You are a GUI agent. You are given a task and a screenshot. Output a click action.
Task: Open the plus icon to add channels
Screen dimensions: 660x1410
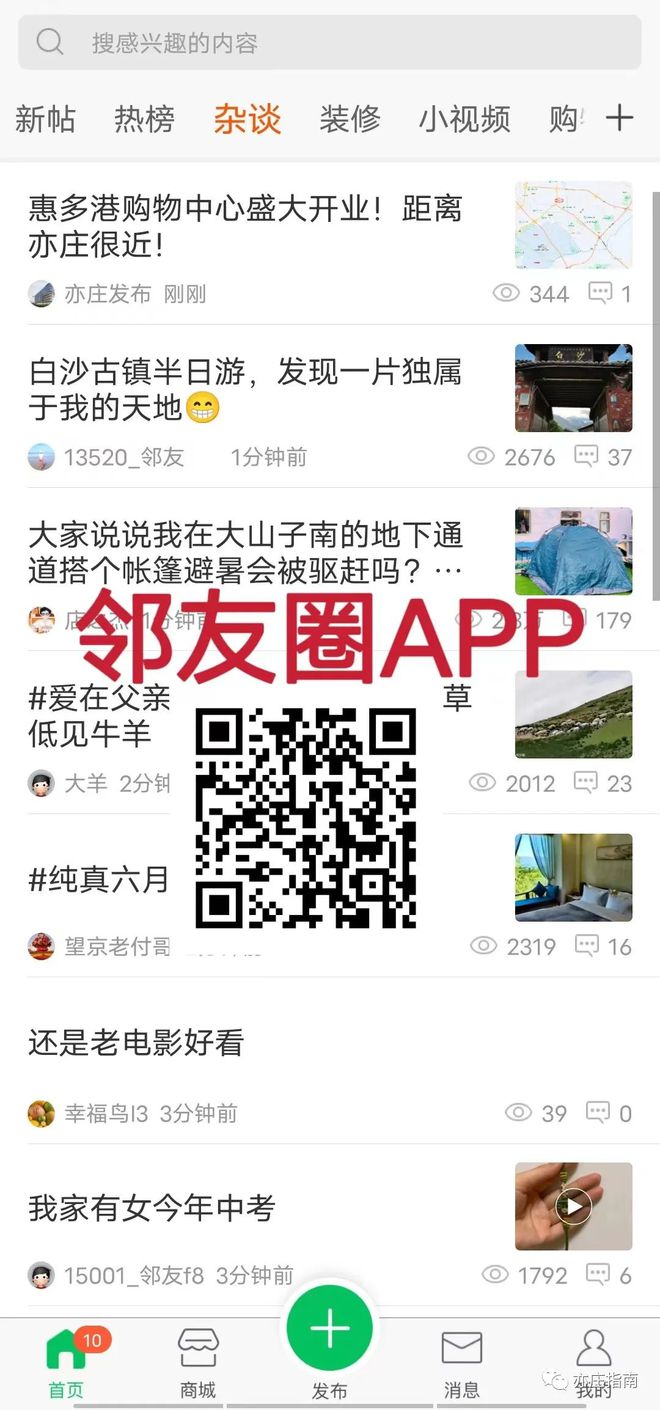click(619, 118)
